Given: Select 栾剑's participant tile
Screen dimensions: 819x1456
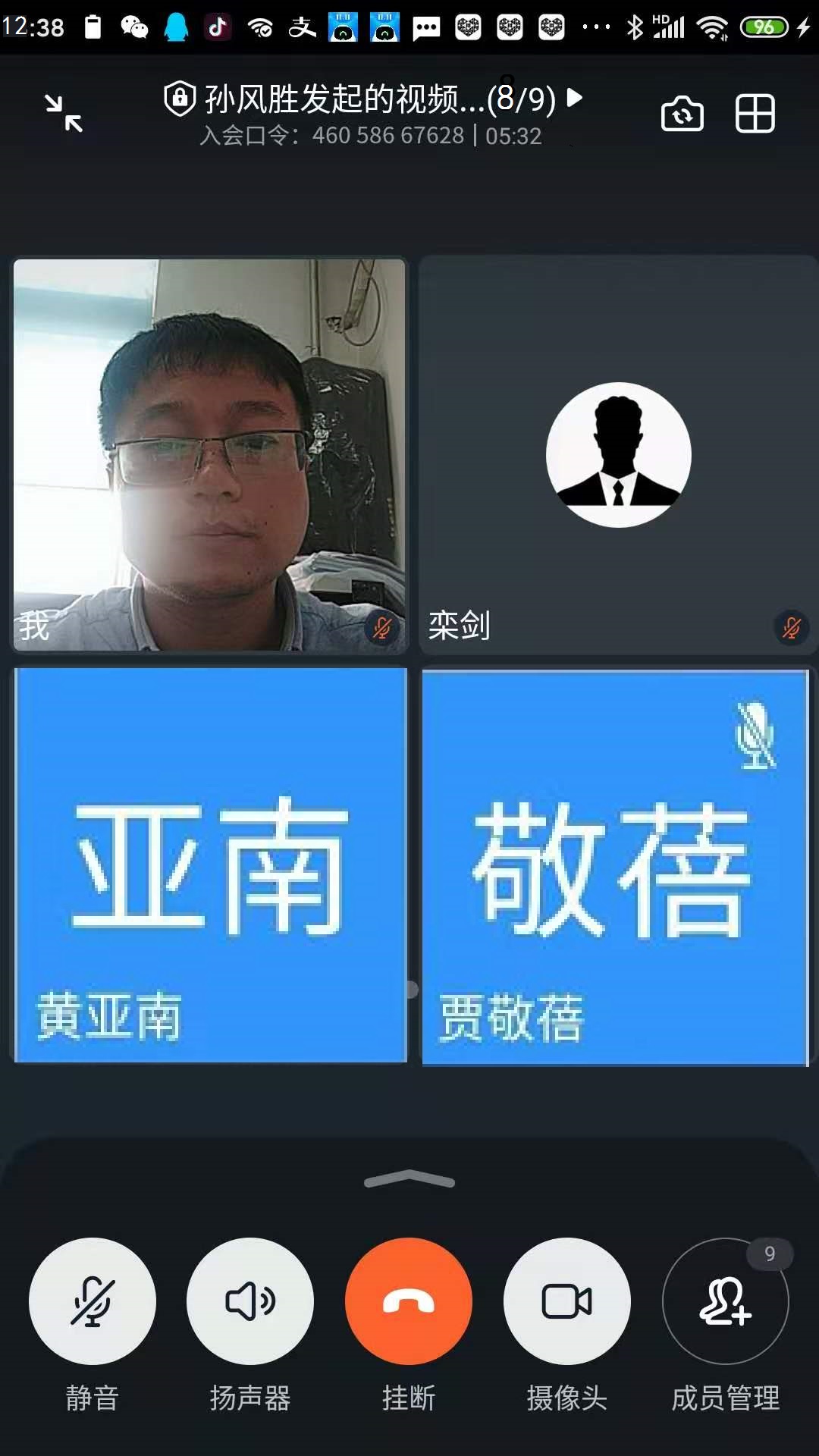Looking at the screenshot, I should coord(618,455).
